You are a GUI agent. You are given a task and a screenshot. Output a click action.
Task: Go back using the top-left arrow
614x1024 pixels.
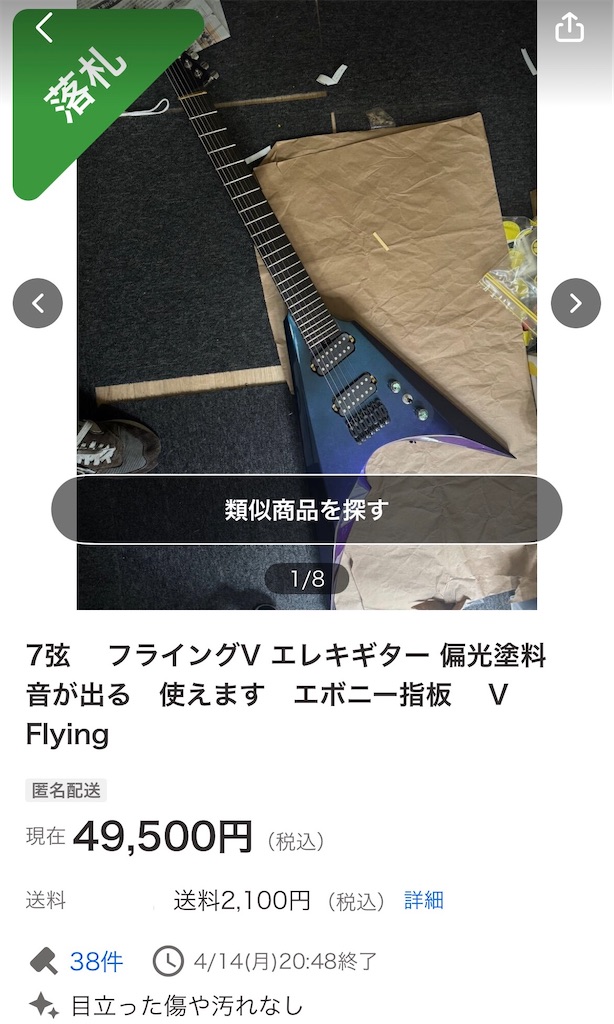(44, 29)
